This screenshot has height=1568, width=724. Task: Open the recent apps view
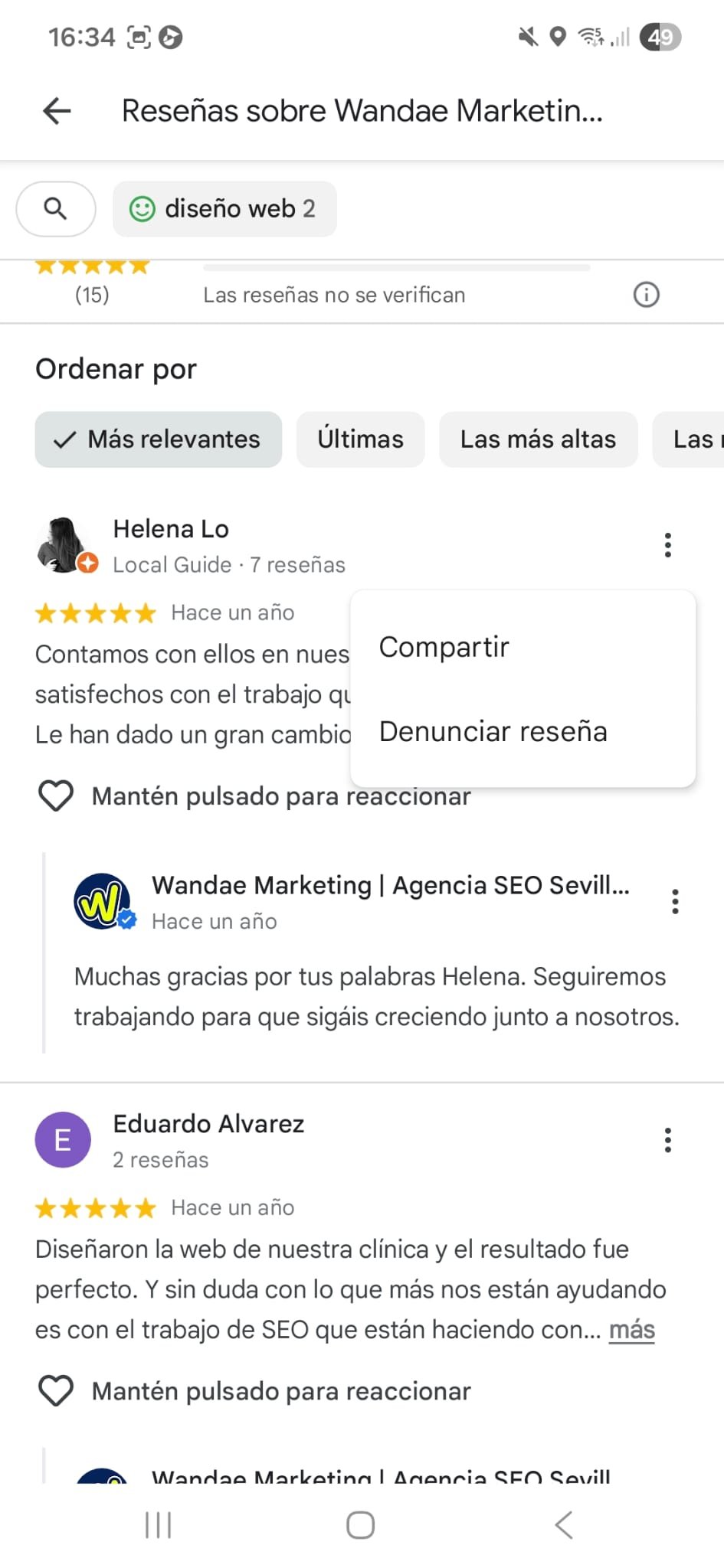(x=159, y=1525)
